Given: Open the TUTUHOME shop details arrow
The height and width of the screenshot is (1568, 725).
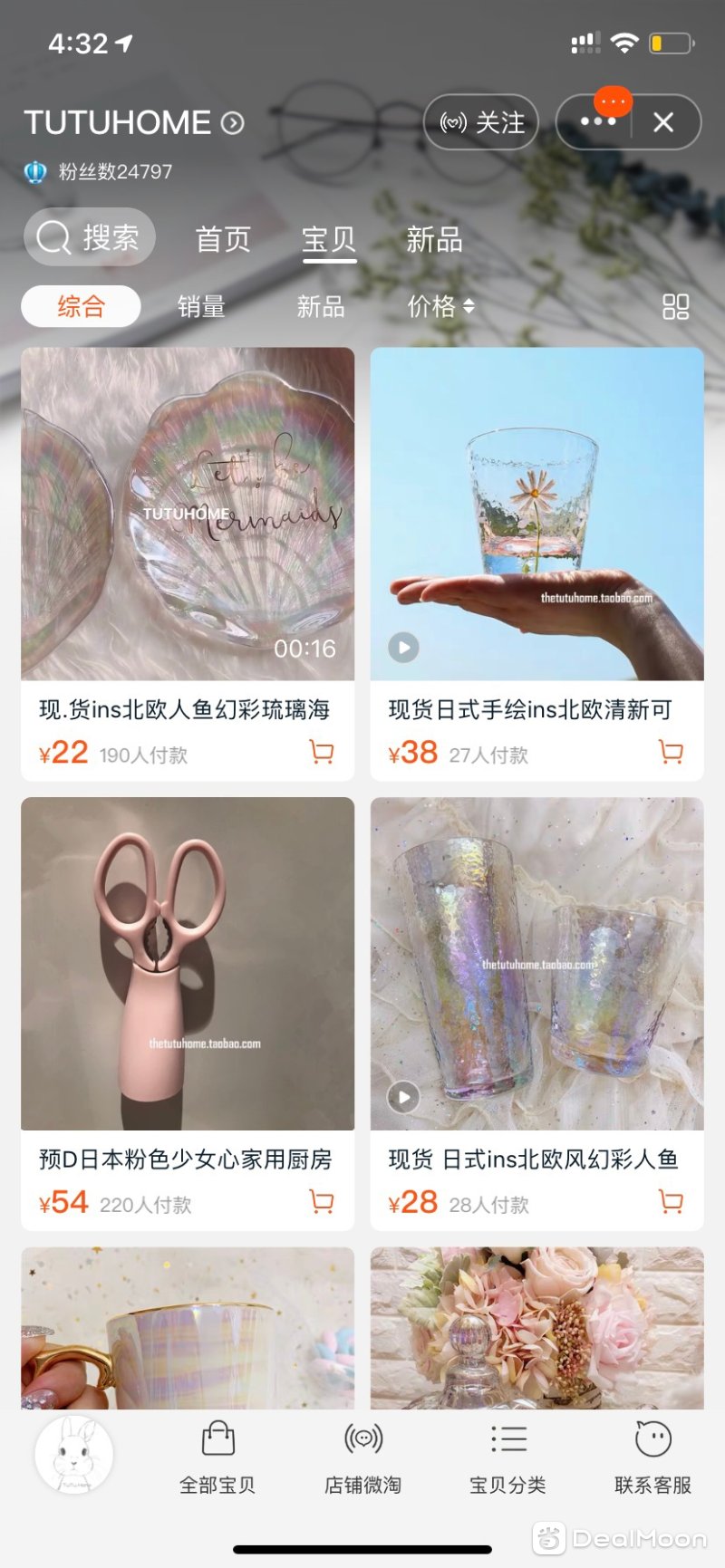Looking at the screenshot, I should 233,122.
